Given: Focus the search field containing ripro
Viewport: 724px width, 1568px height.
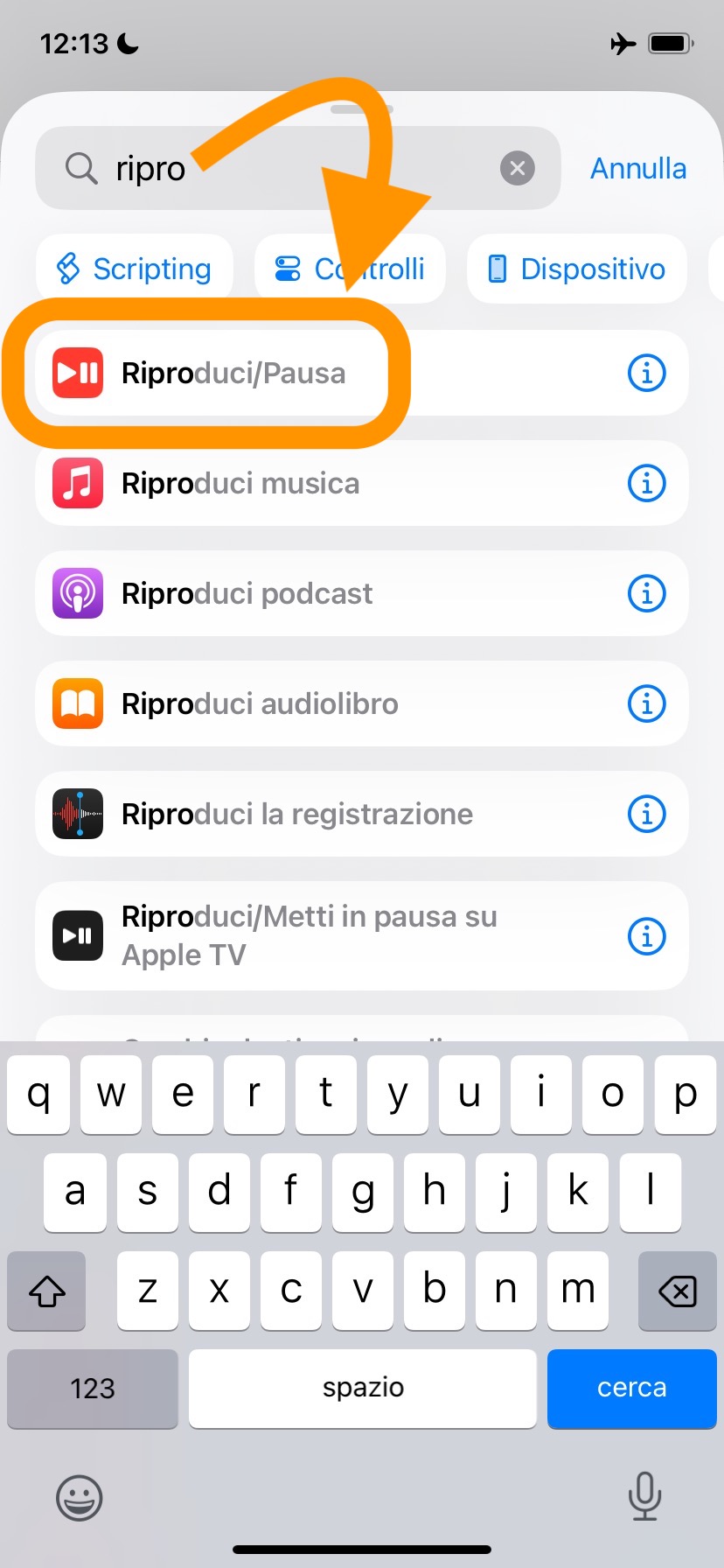Looking at the screenshot, I should (297, 168).
